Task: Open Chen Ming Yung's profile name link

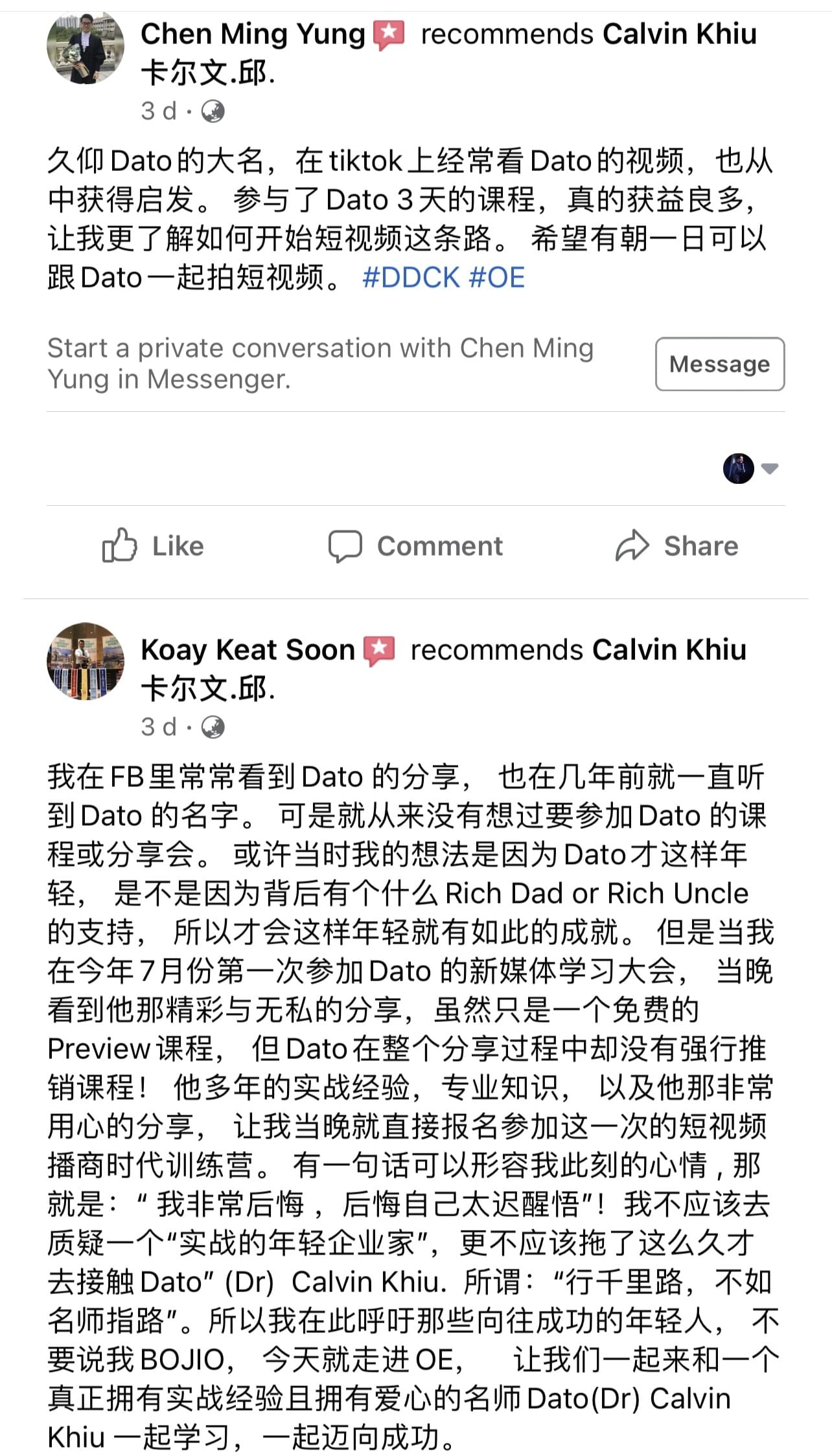Action: coord(253,34)
